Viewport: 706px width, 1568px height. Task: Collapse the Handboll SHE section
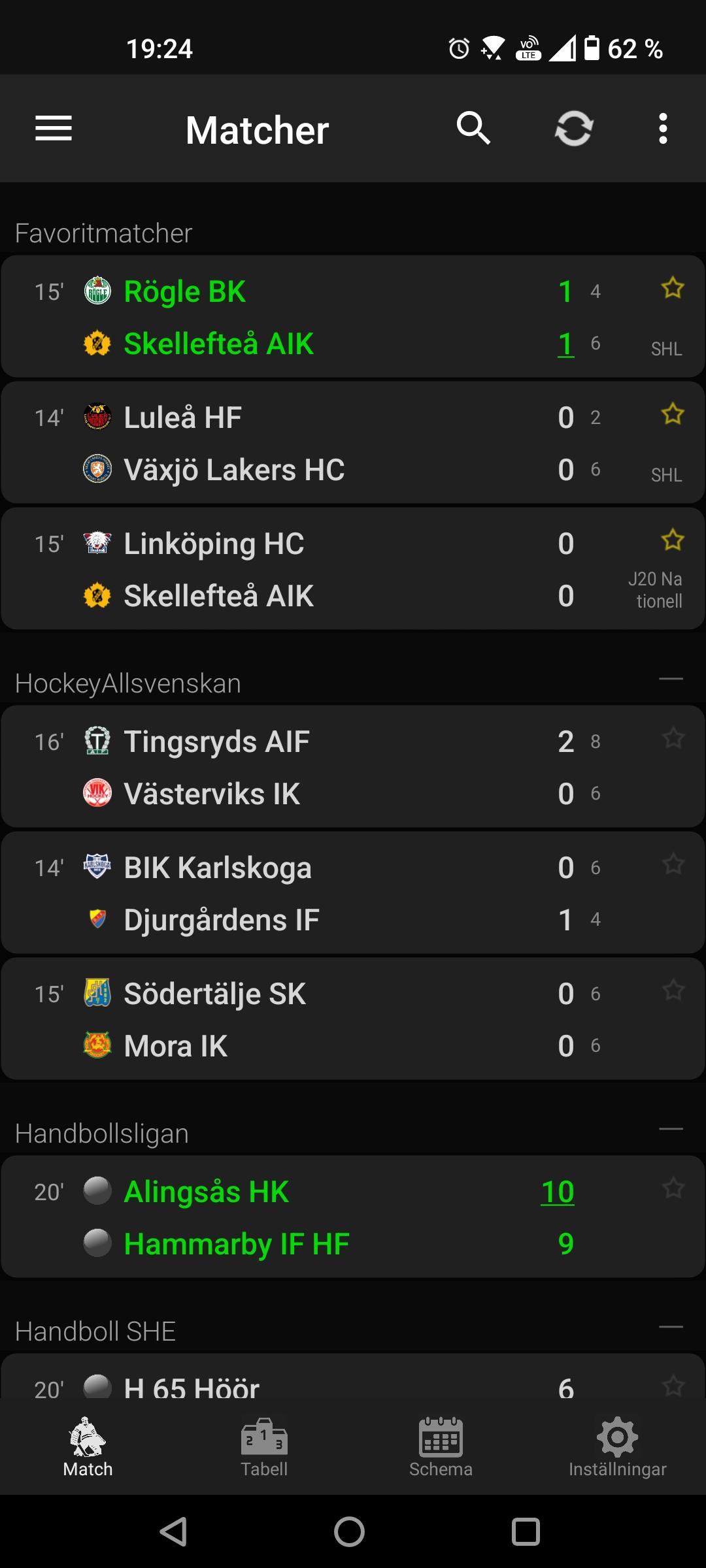tap(671, 1327)
